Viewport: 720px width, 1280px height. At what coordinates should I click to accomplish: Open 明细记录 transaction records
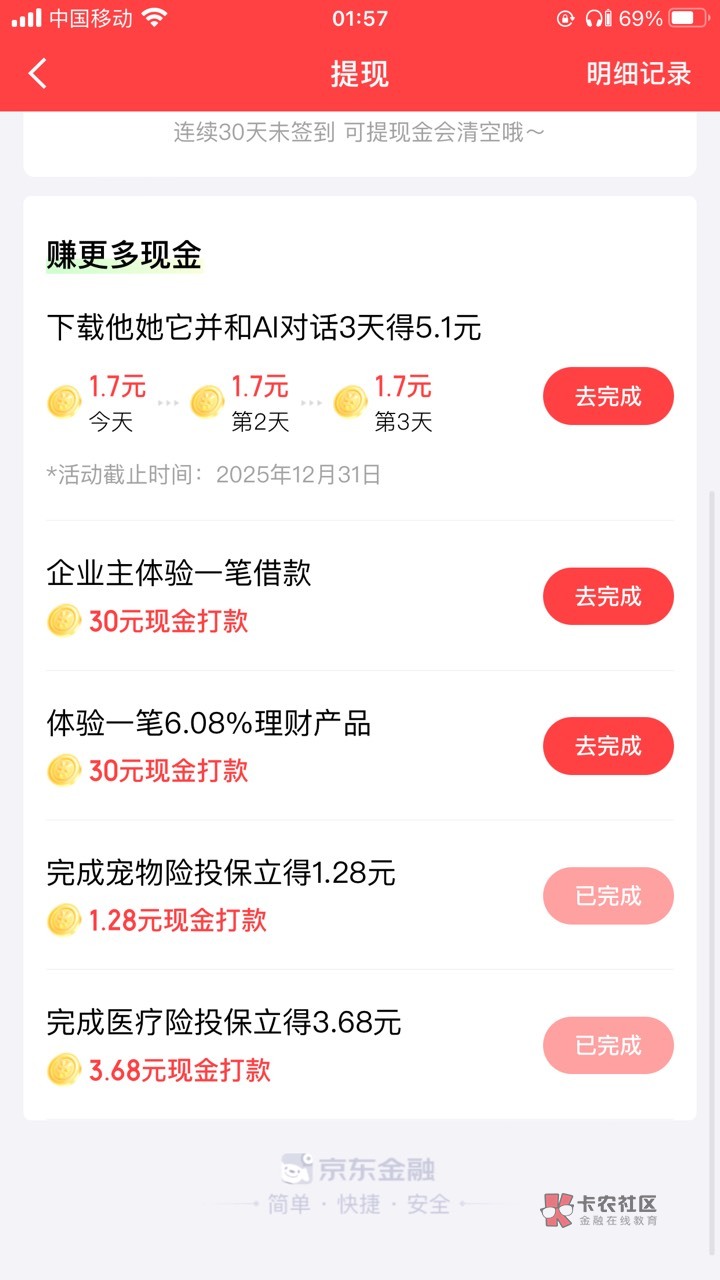pyautogui.click(x=638, y=74)
